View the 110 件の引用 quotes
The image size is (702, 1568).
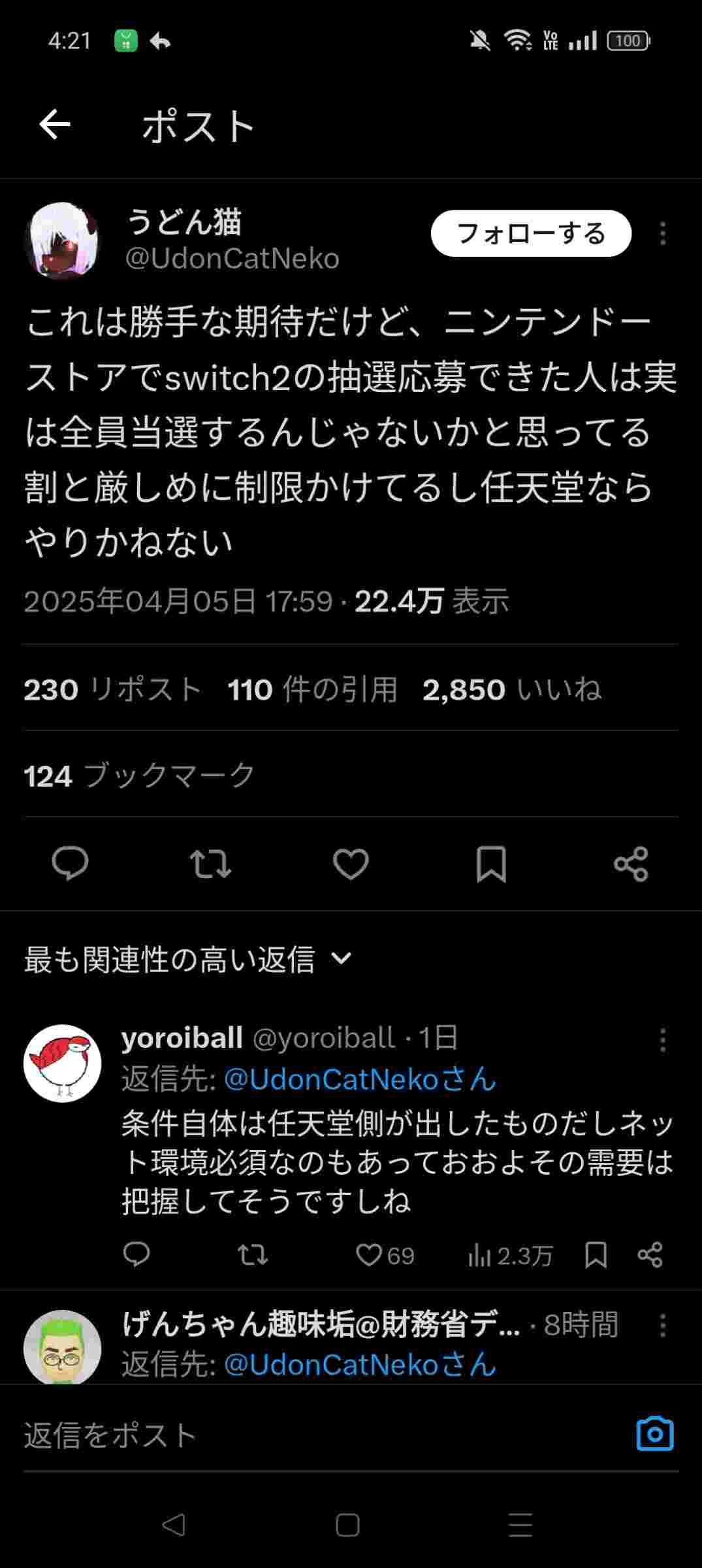coord(312,689)
